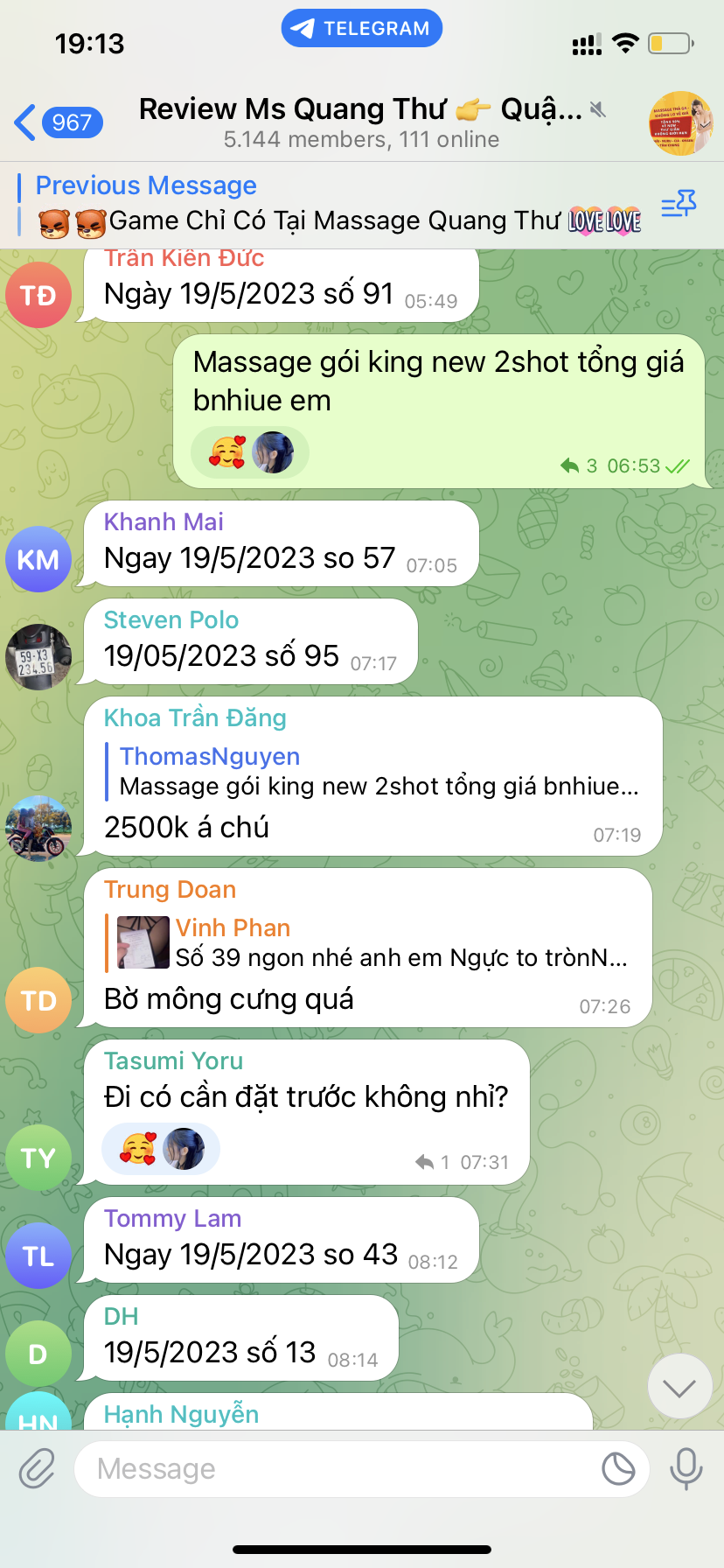Open Trung Doan's TD avatar

[x=38, y=1000]
